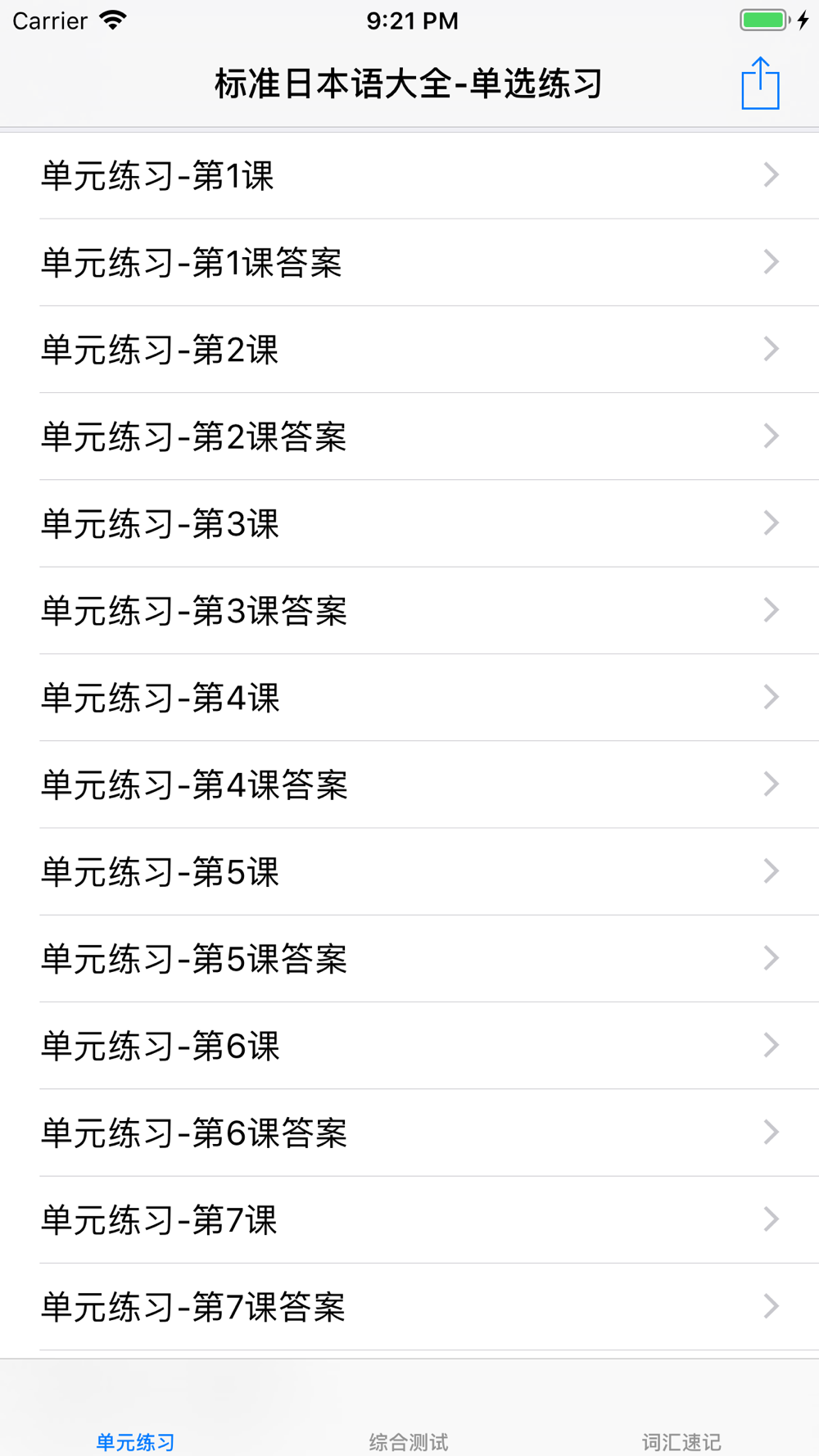Select 单元练习-第2课
The height and width of the screenshot is (1456, 819).
409,350
